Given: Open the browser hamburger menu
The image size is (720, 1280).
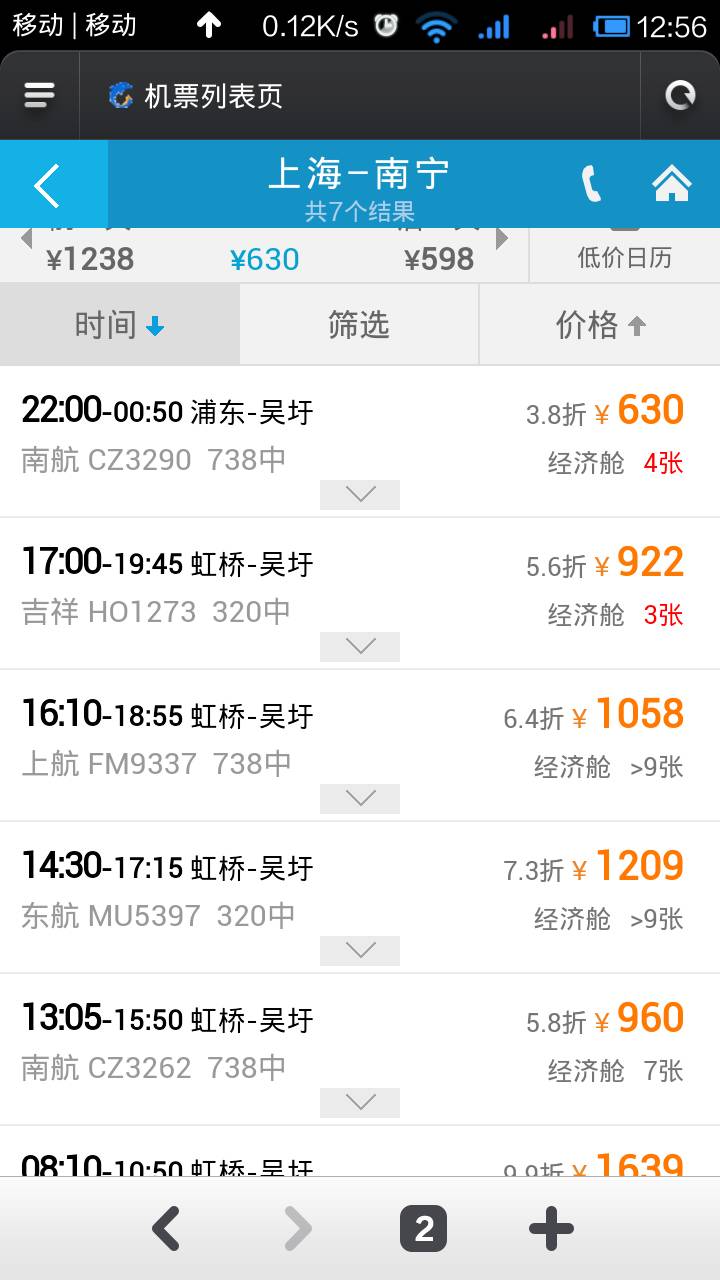Looking at the screenshot, I should [x=39, y=95].
